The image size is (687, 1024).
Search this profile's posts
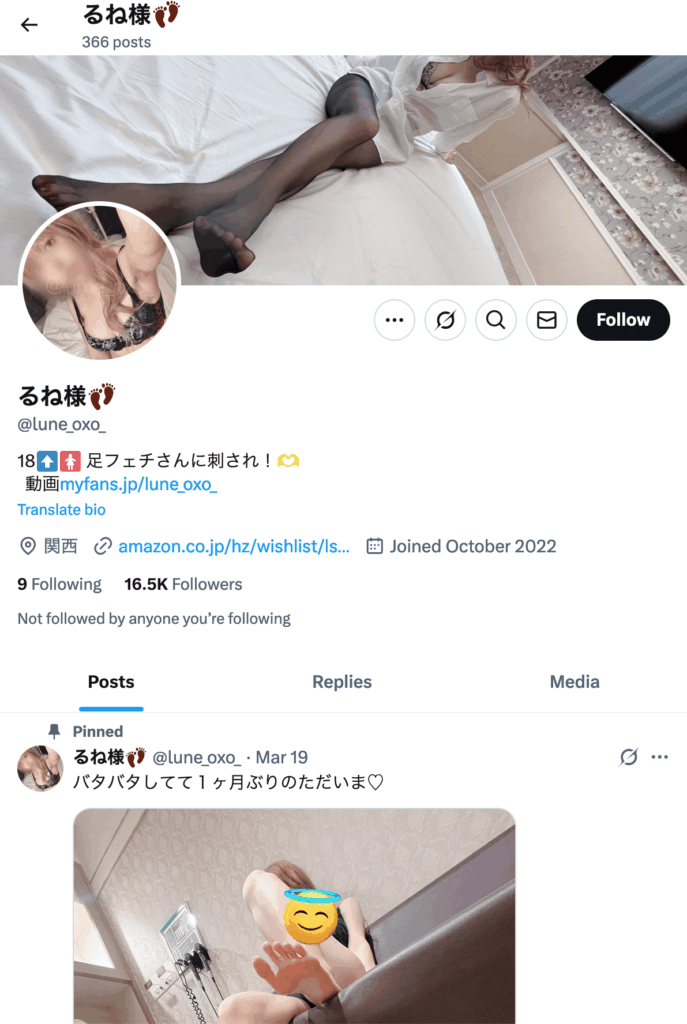coord(495,320)
